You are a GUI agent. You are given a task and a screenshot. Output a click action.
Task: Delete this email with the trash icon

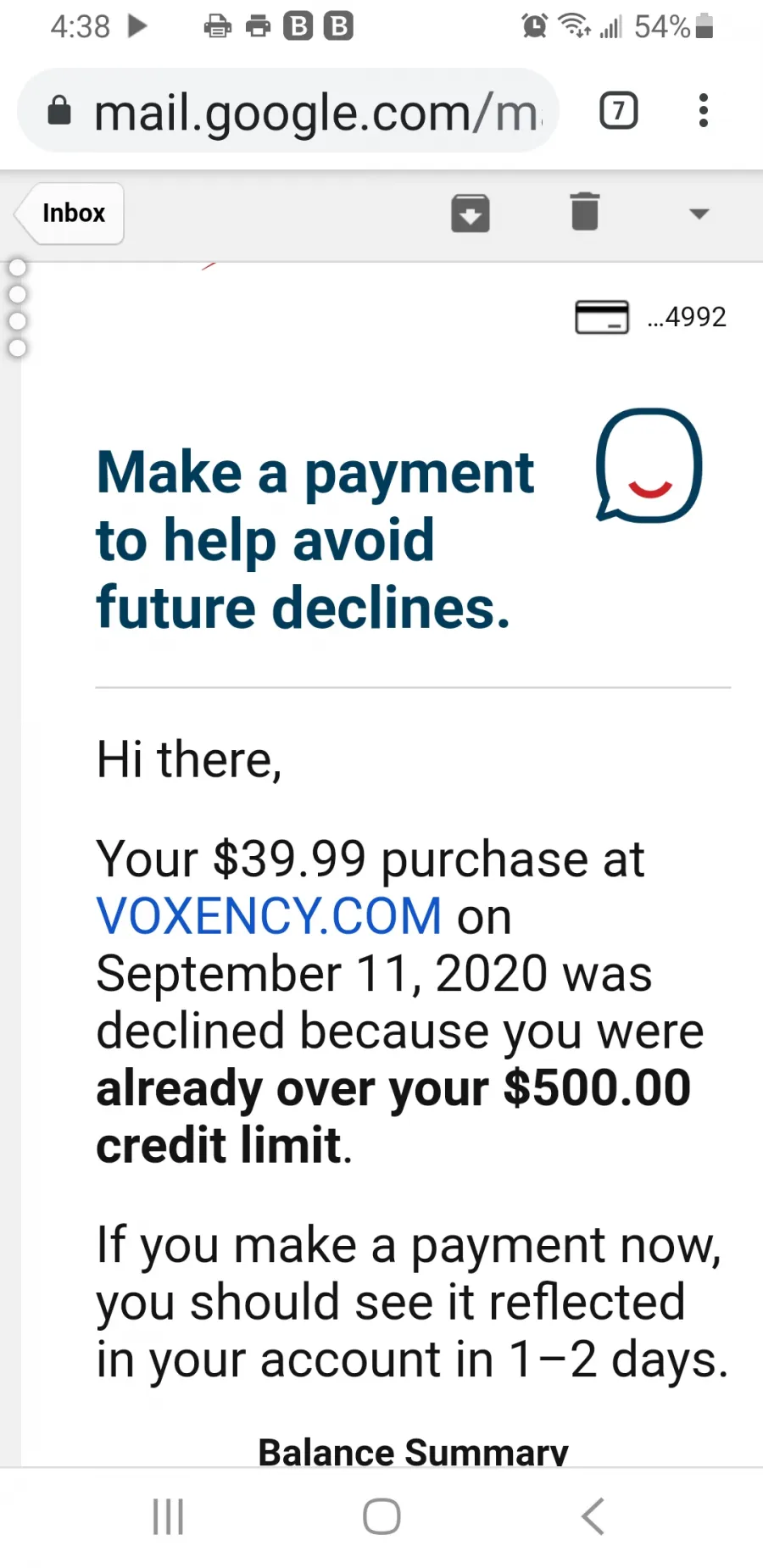click(x=585, y=212)
